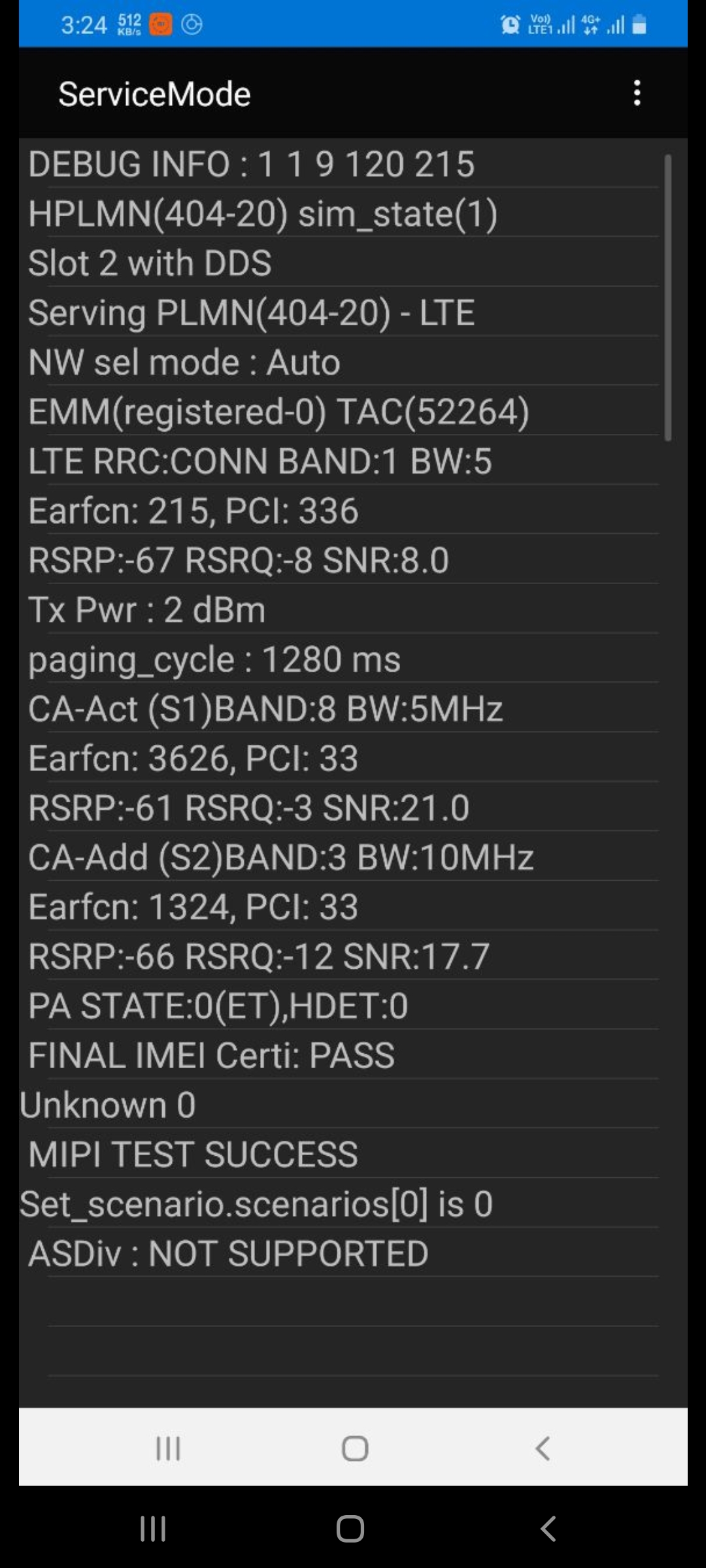Tap the EMM registered TAC line
706x1568 pixels.
(281, 412)
